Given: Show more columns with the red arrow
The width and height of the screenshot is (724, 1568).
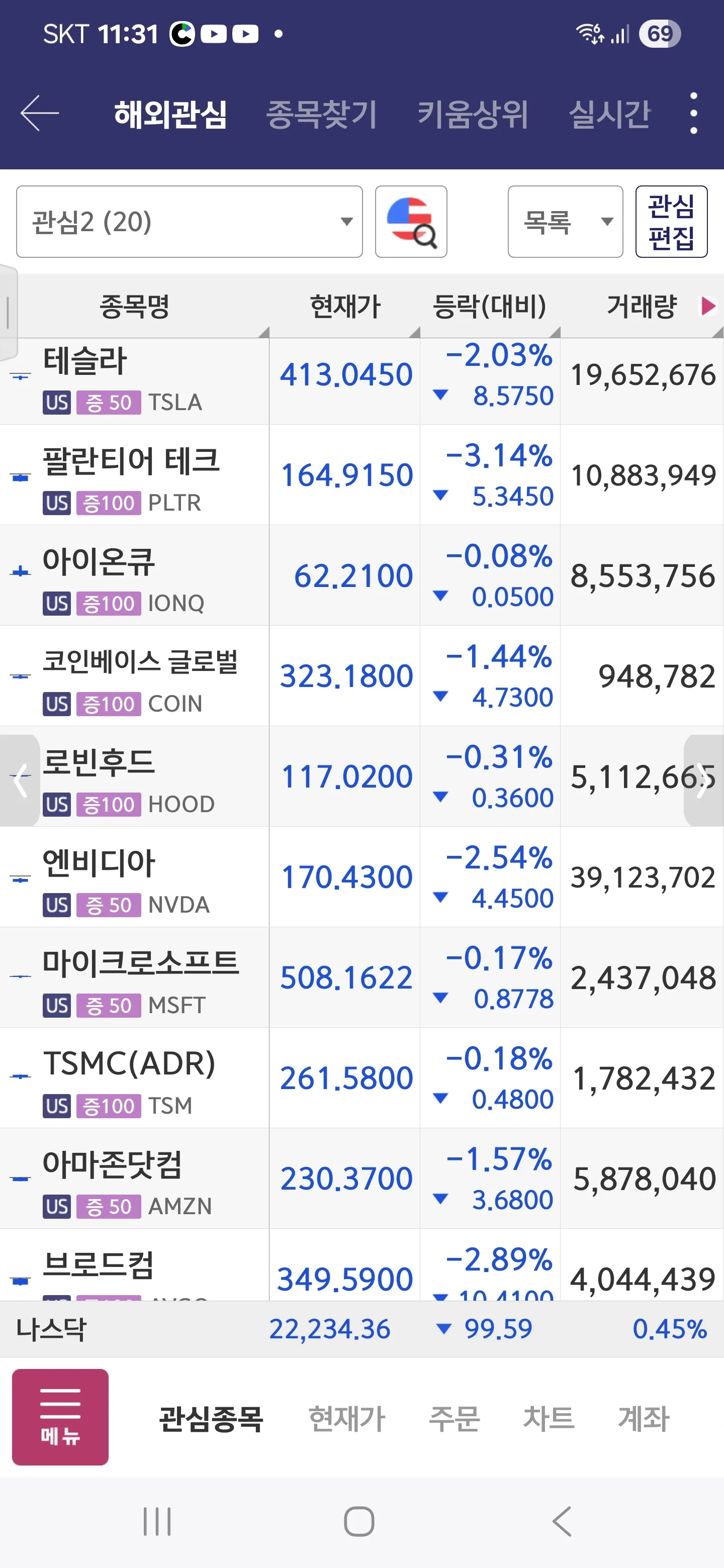Looking at the screenshot, I should coord(707,306).
